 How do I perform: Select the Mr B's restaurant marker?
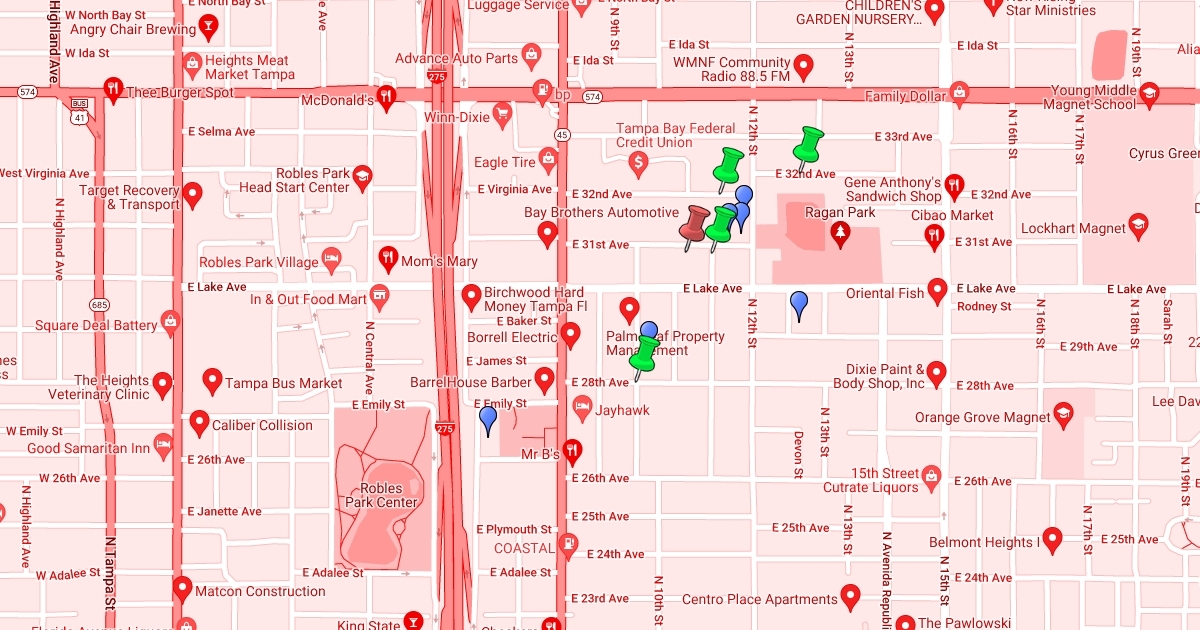572,450
